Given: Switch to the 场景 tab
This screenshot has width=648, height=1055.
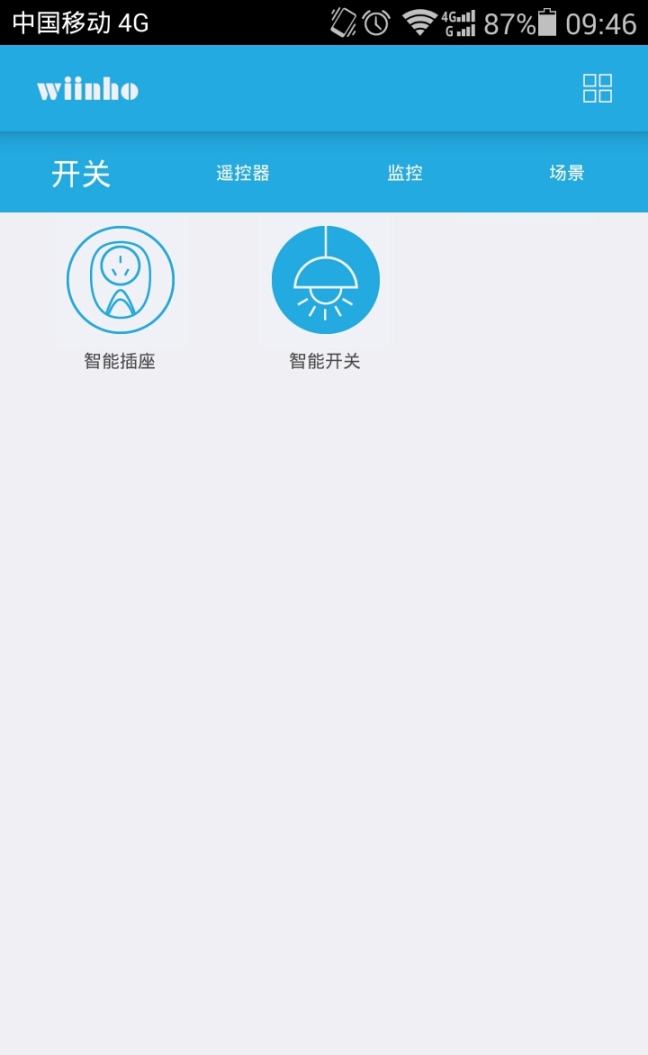Looking at the screenshot, I should click(x=567, y=173).
